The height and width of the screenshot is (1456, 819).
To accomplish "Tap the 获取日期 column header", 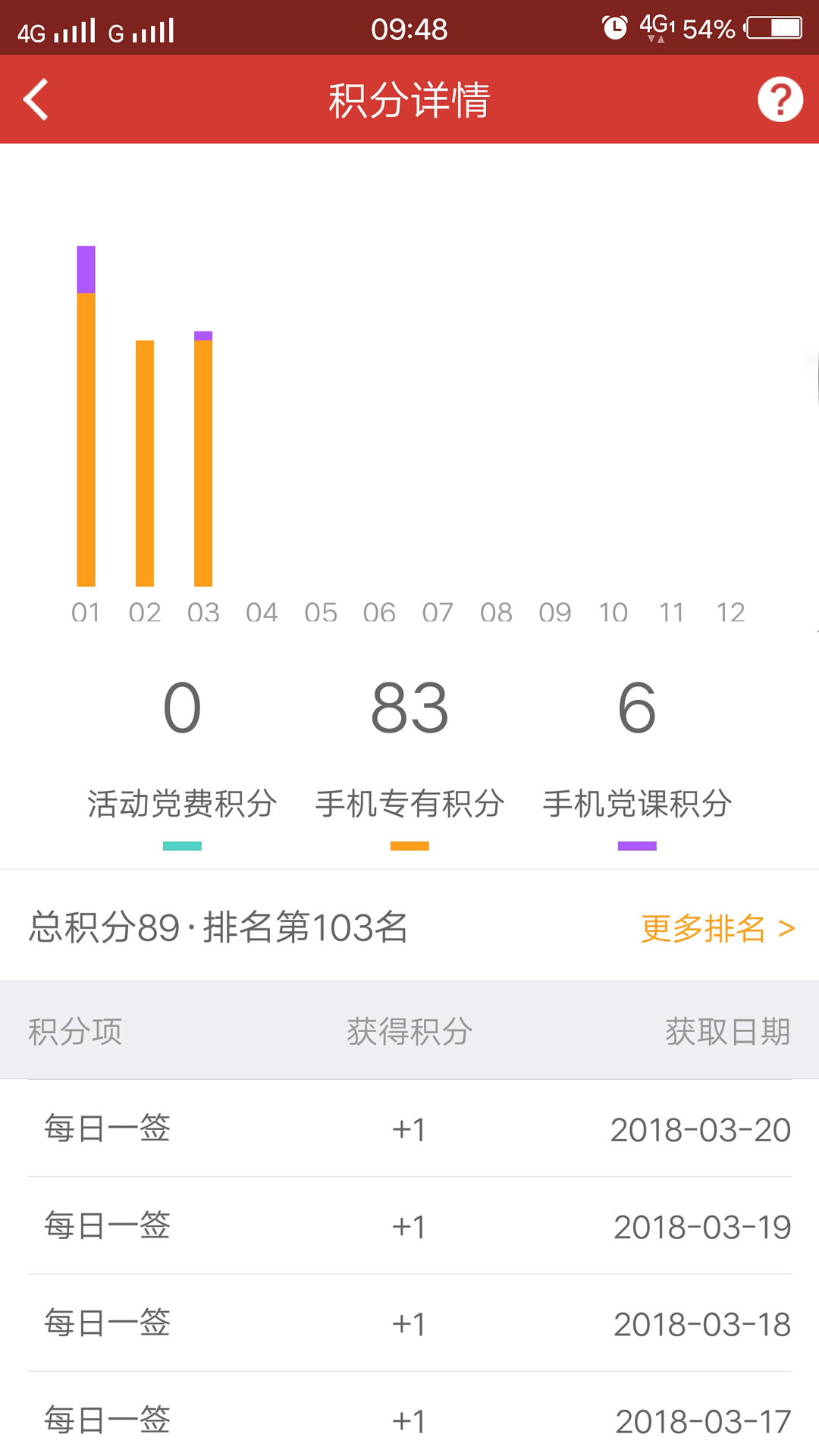I will (726, 1030).
